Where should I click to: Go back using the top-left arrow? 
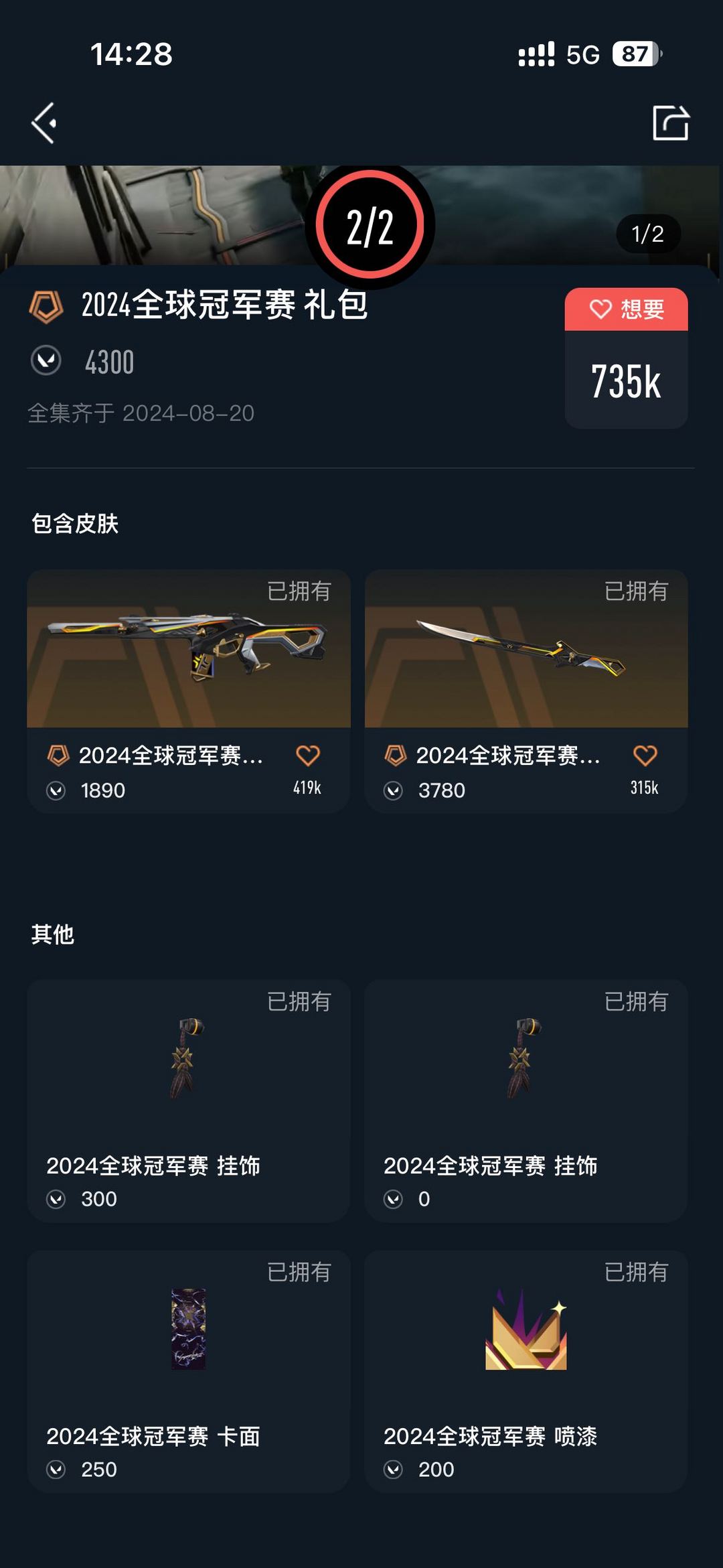point(44,123)
